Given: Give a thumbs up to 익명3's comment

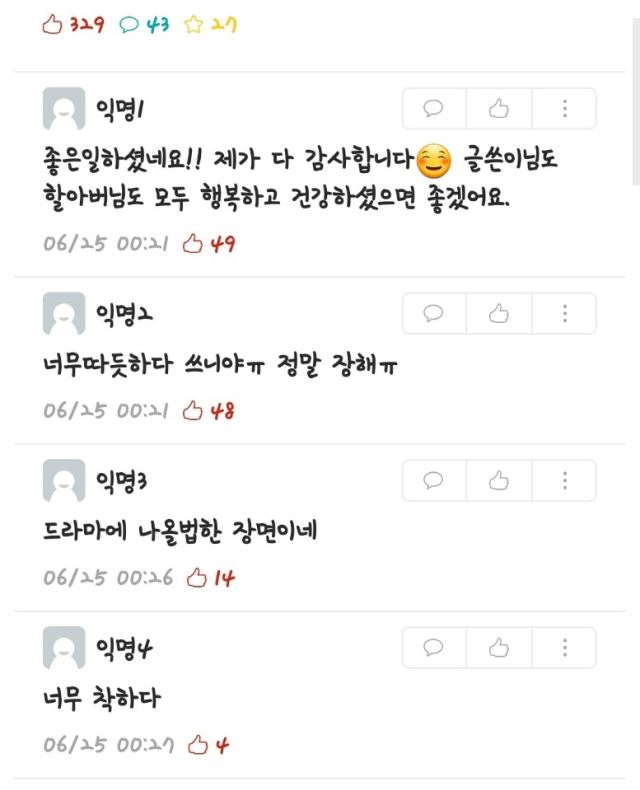Looking at the screenshot, I should [x=499, y=481].
